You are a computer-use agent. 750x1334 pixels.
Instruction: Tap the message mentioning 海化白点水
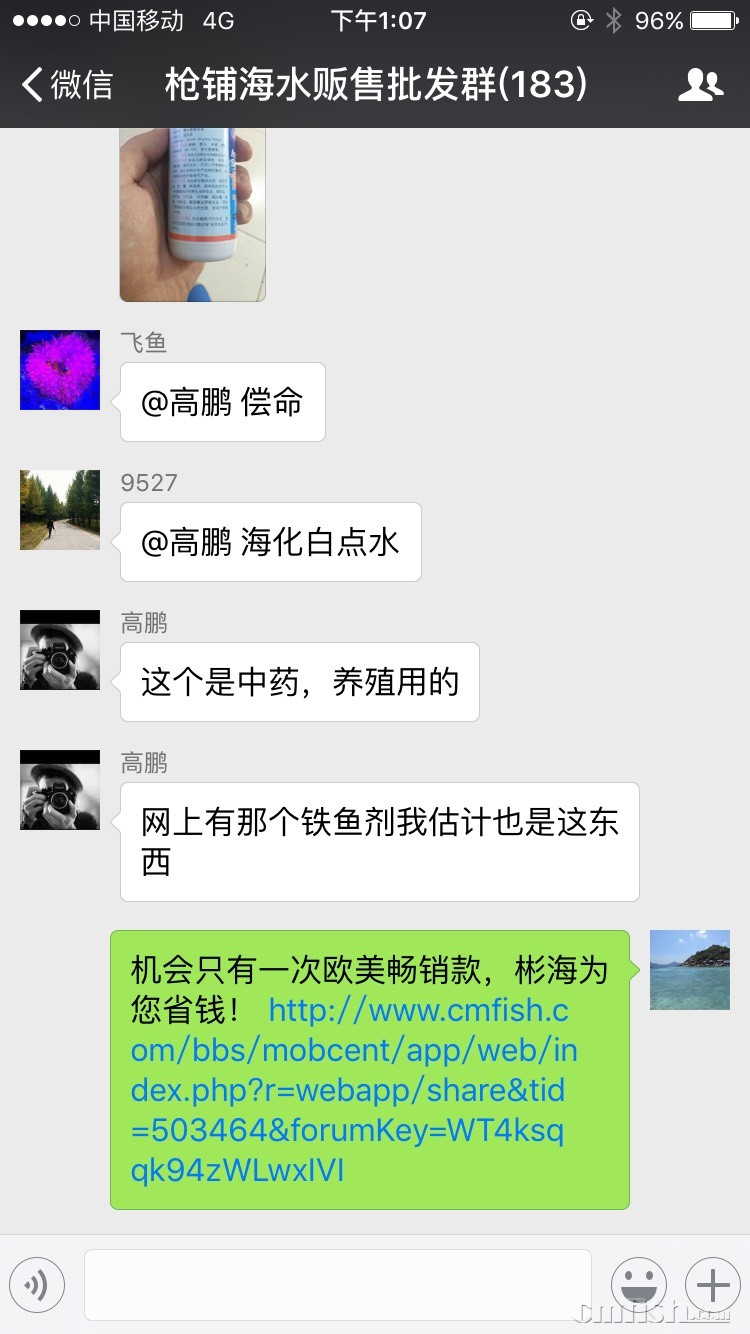(x=270, y=542)
